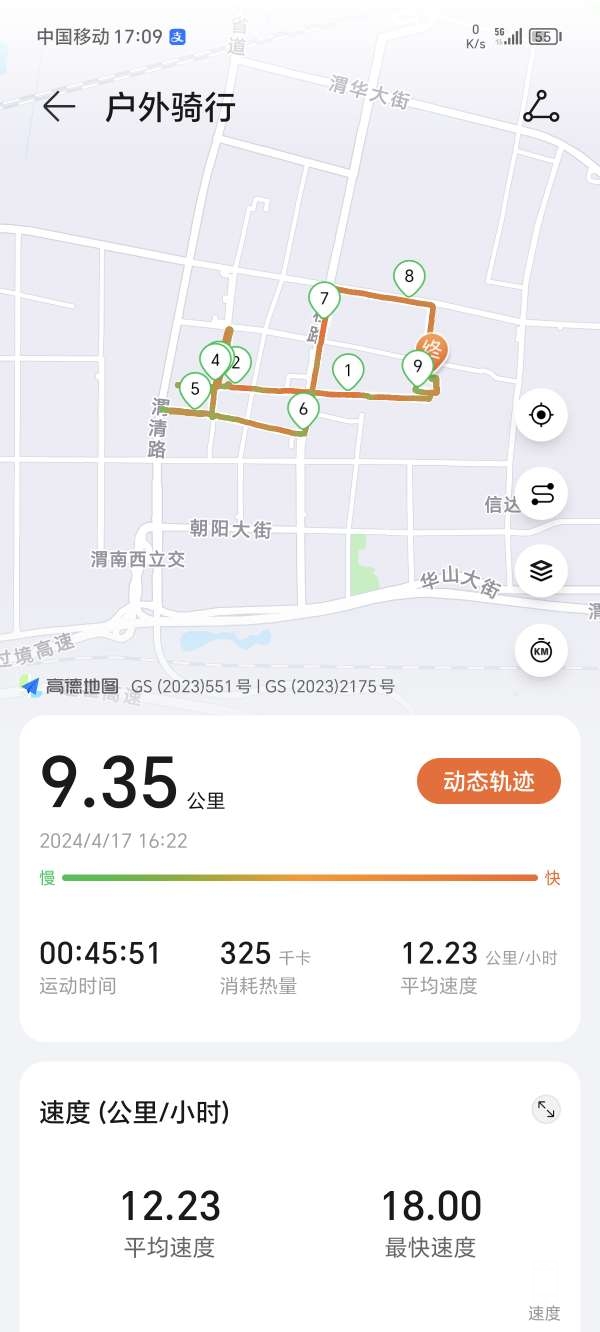Open map layers options
This screenshot has height=1332, width=600.
pos(541,571)
